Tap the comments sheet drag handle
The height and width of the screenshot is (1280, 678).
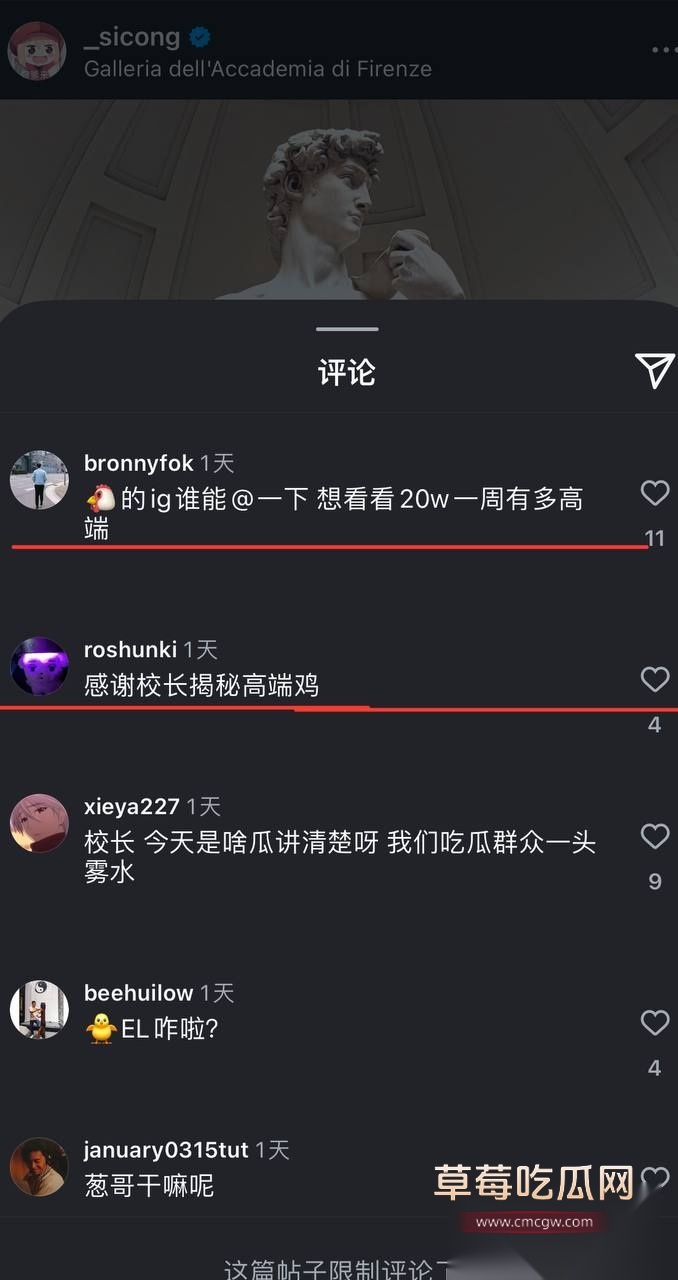(347, 328)
